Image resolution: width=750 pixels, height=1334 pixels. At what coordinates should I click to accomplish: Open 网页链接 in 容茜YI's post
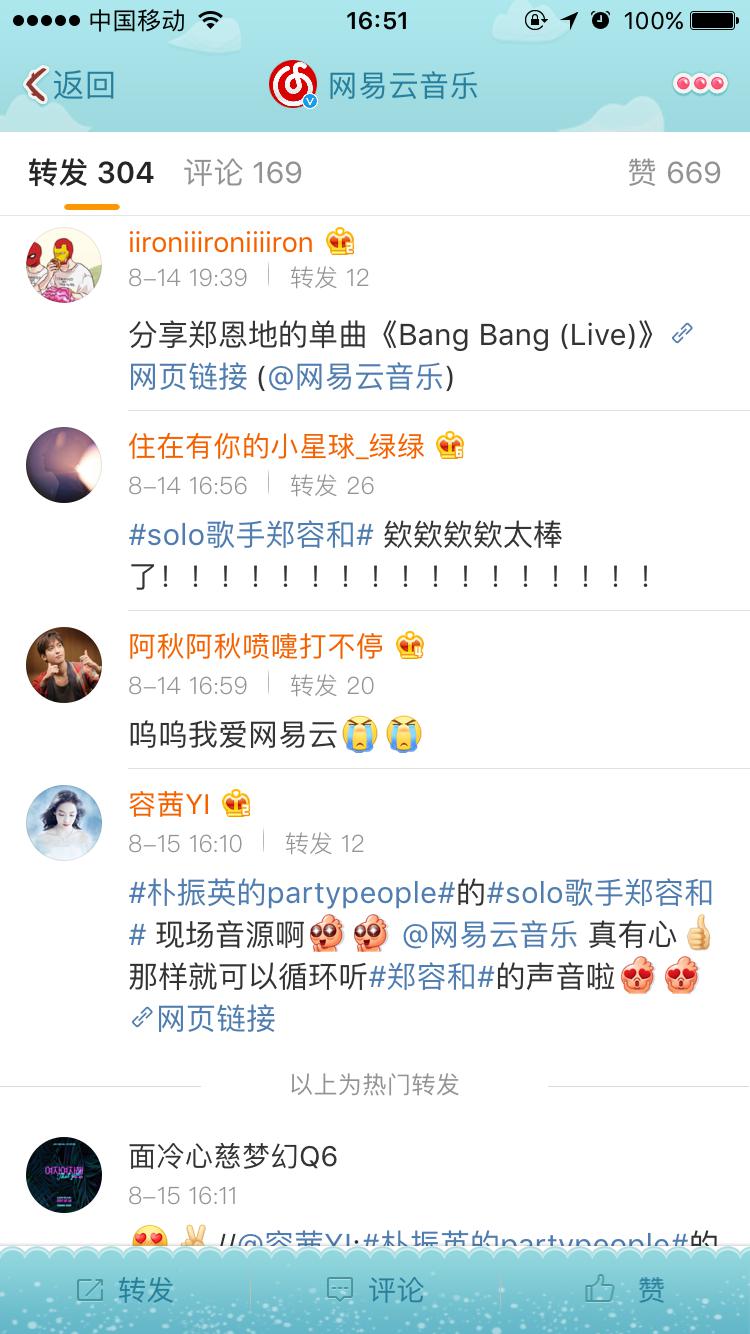coord(215,1019)
